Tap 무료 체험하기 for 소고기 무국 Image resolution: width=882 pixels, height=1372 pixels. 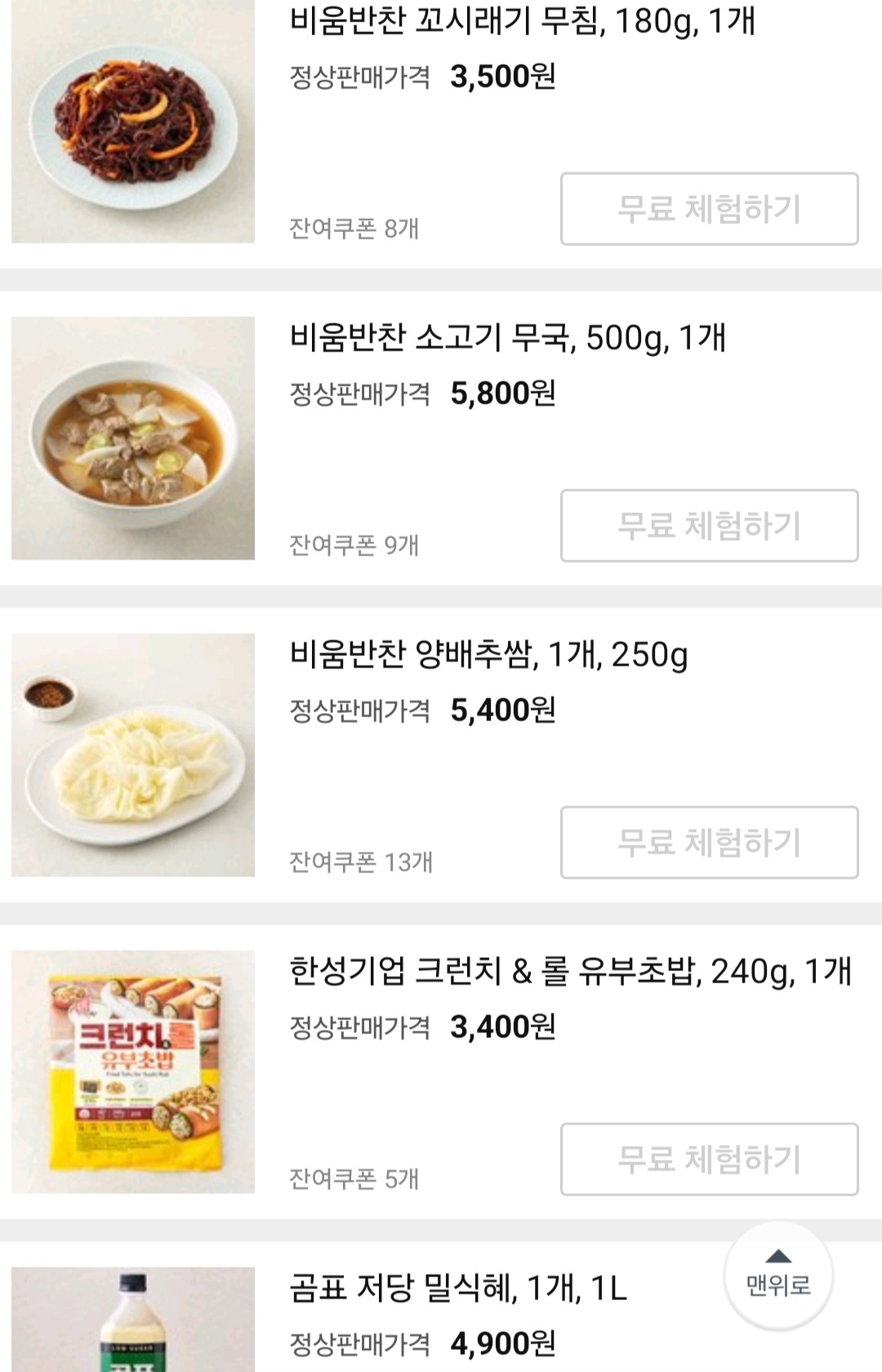(709, 526)
